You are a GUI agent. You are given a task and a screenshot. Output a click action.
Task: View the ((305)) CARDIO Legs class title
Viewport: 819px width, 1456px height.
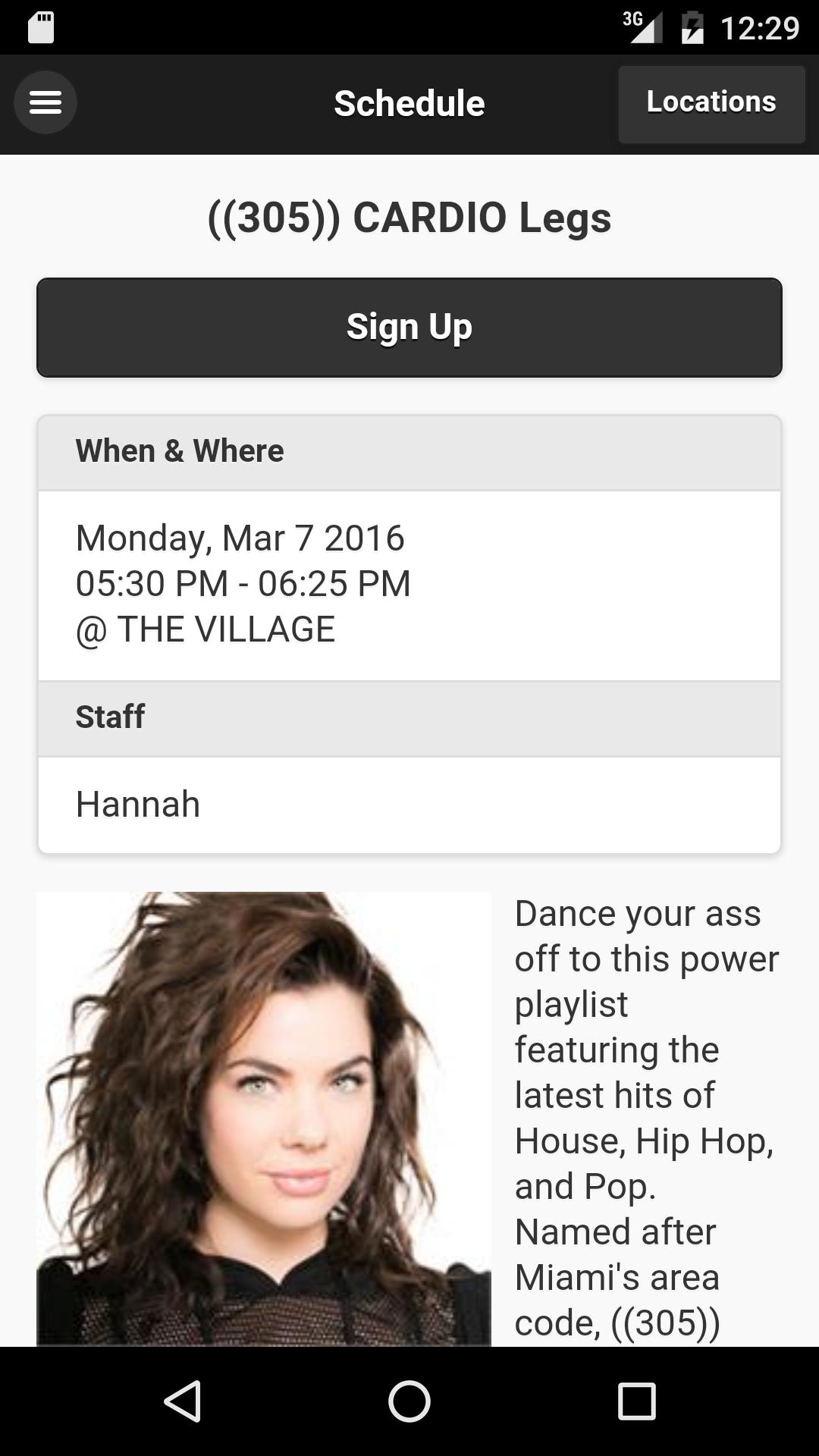click(409, 218)
